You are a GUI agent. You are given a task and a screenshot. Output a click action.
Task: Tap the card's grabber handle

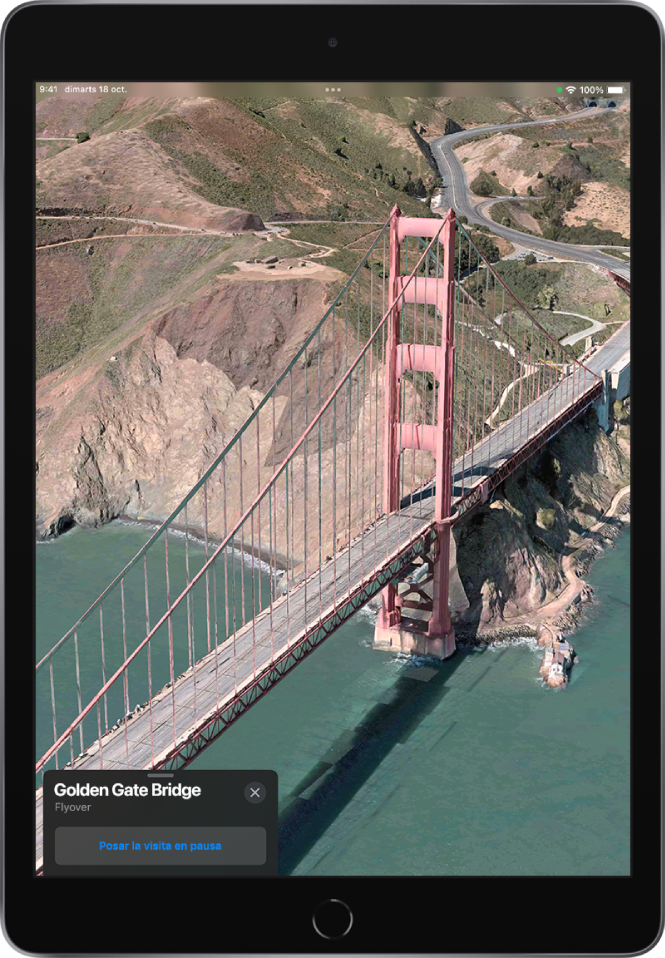pos(160,775)
